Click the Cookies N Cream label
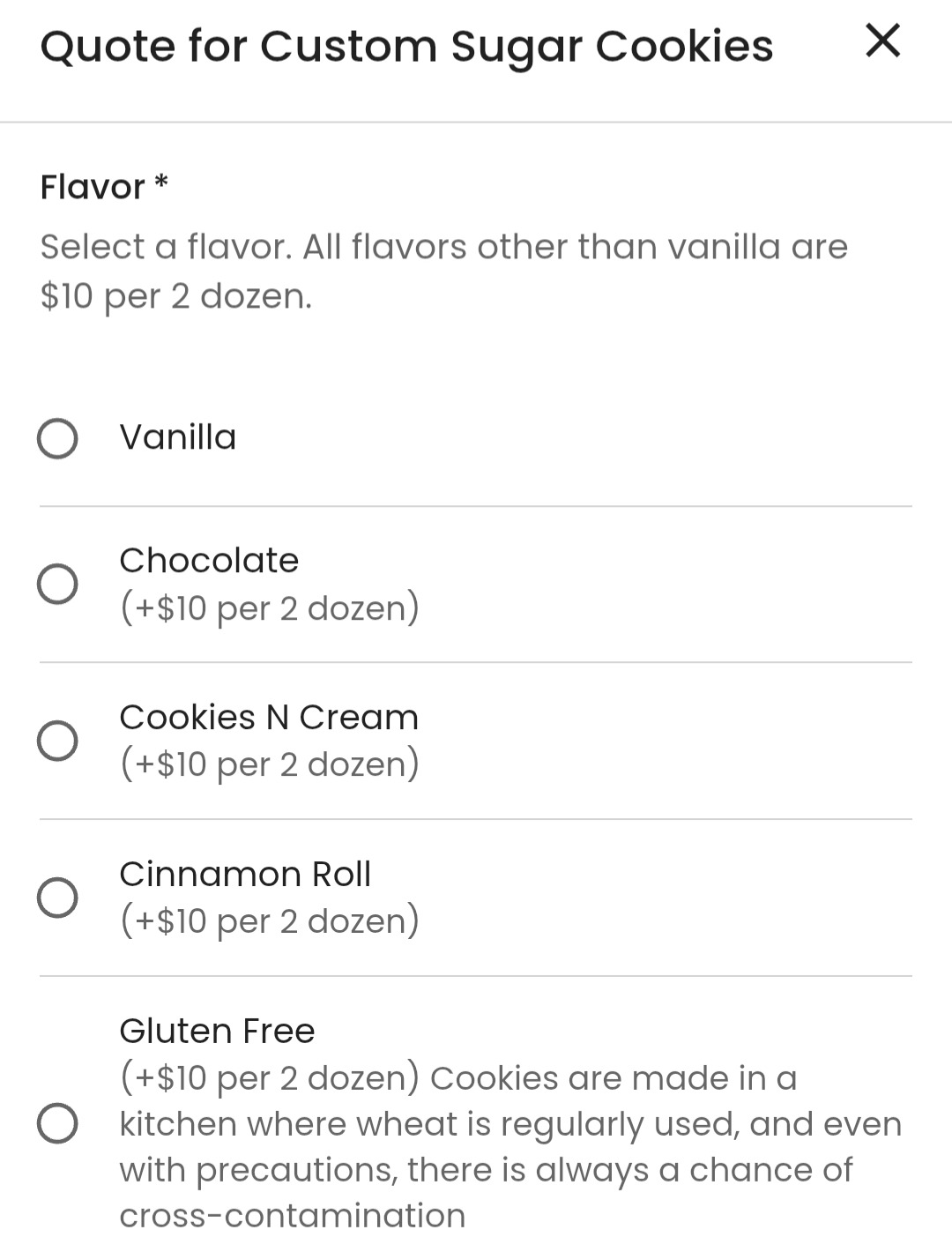This screenshot has width=952, height=1252. [x=269, y=717]
